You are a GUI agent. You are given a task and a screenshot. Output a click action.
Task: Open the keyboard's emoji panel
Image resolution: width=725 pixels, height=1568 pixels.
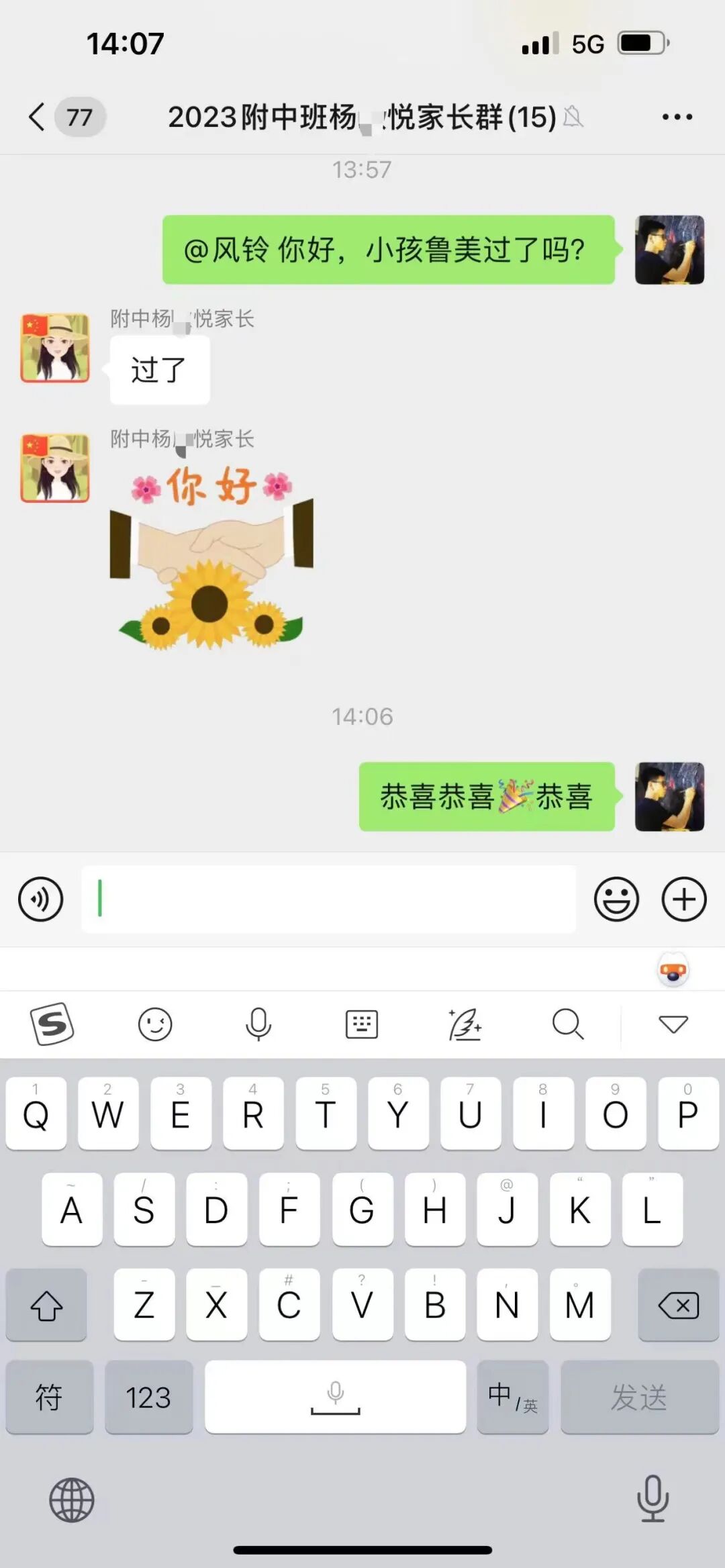click(x=156, y=1024)
